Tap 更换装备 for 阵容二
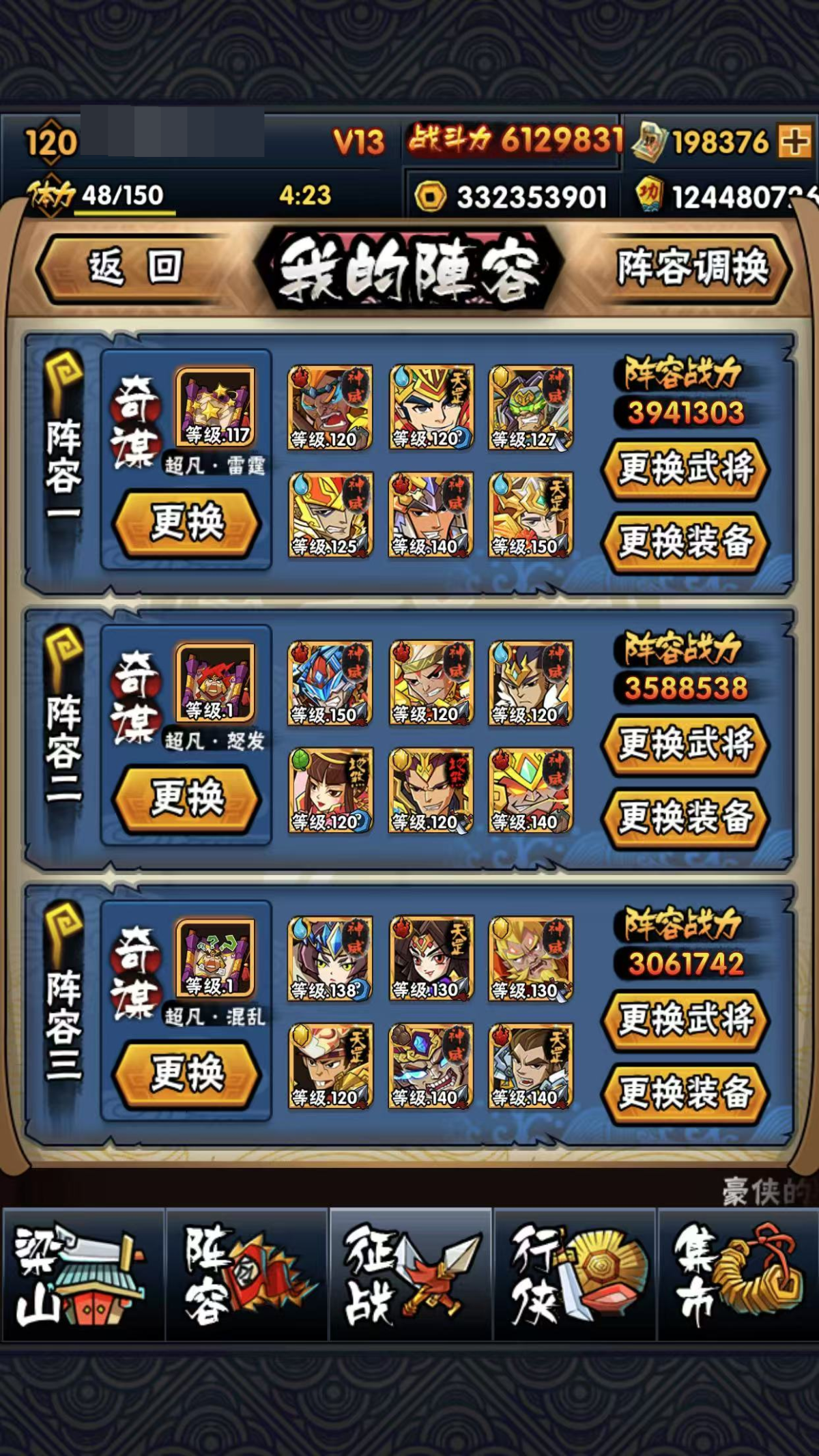The width and height of the screenshot is (819, 1456). 686,818
